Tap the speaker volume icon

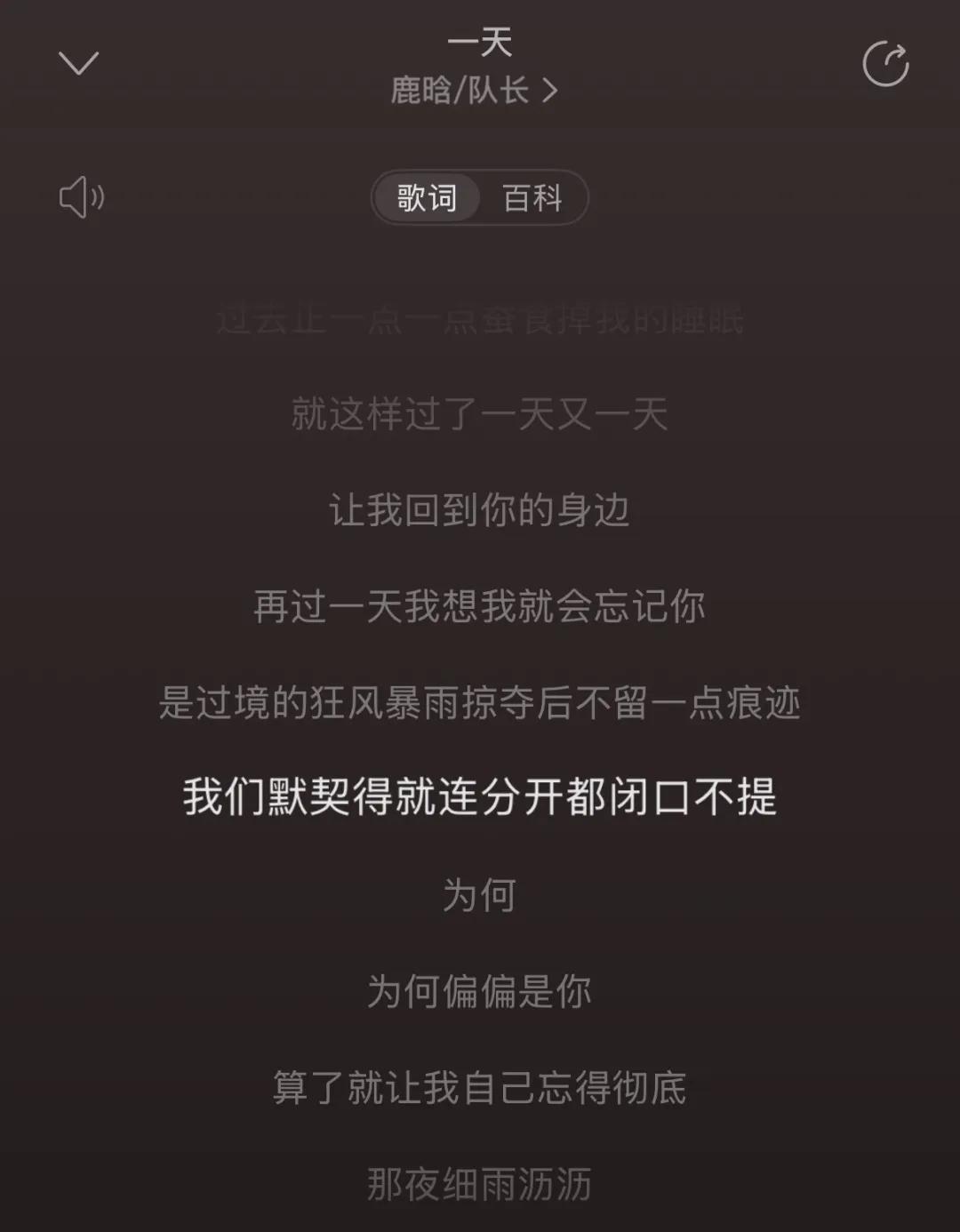click(81, 196)
